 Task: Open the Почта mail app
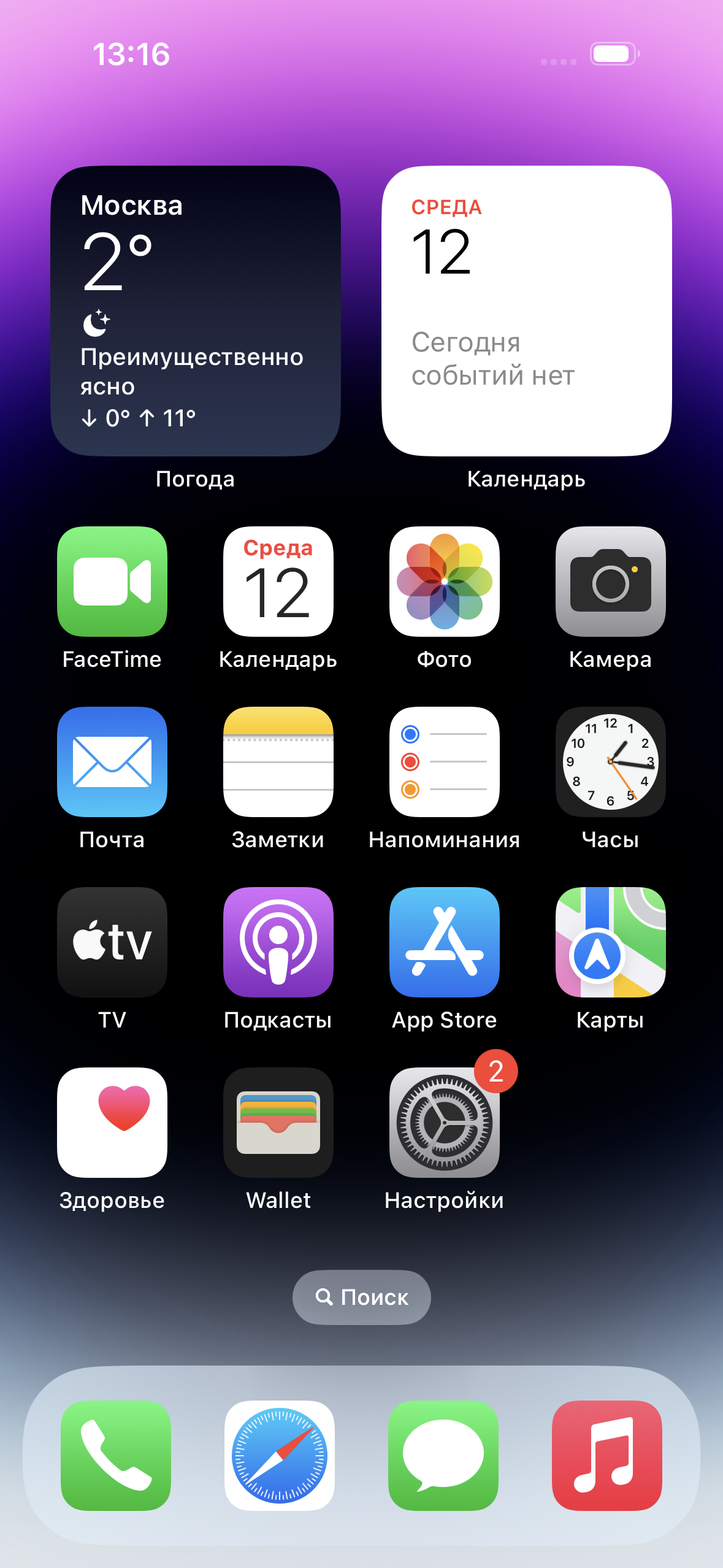(112, 761)
